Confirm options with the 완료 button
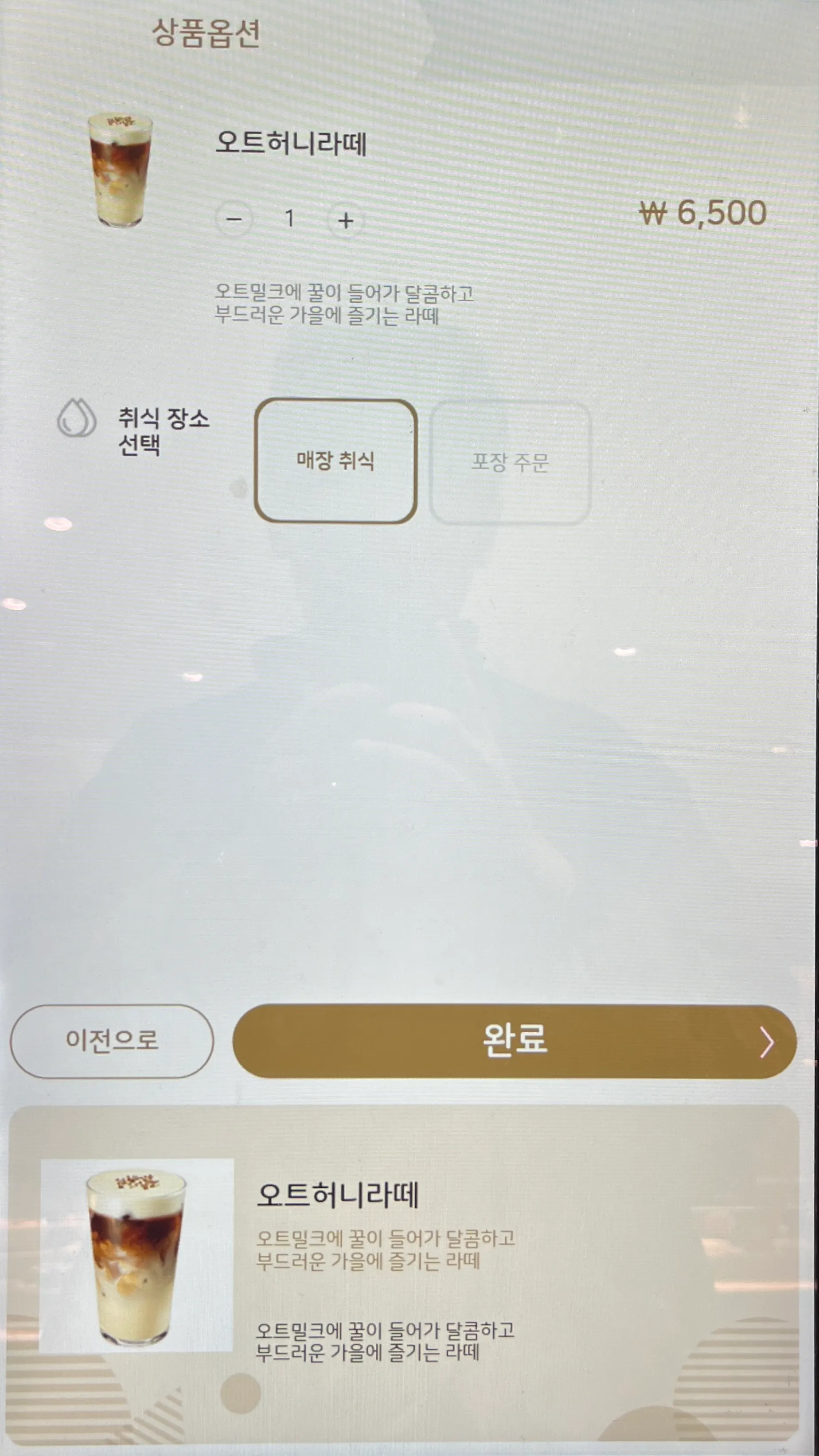This screenshot has height=1456, width=819. click(515, 1041)
